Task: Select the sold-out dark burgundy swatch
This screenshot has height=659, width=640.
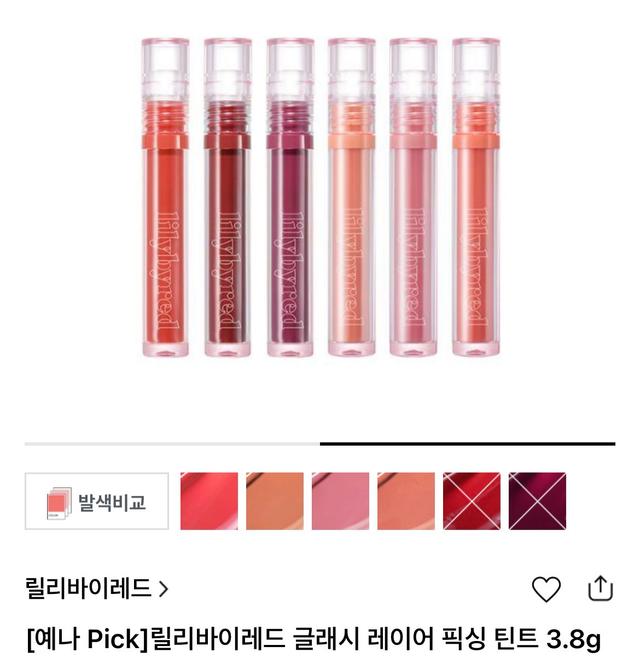Action: click(537, 501)
